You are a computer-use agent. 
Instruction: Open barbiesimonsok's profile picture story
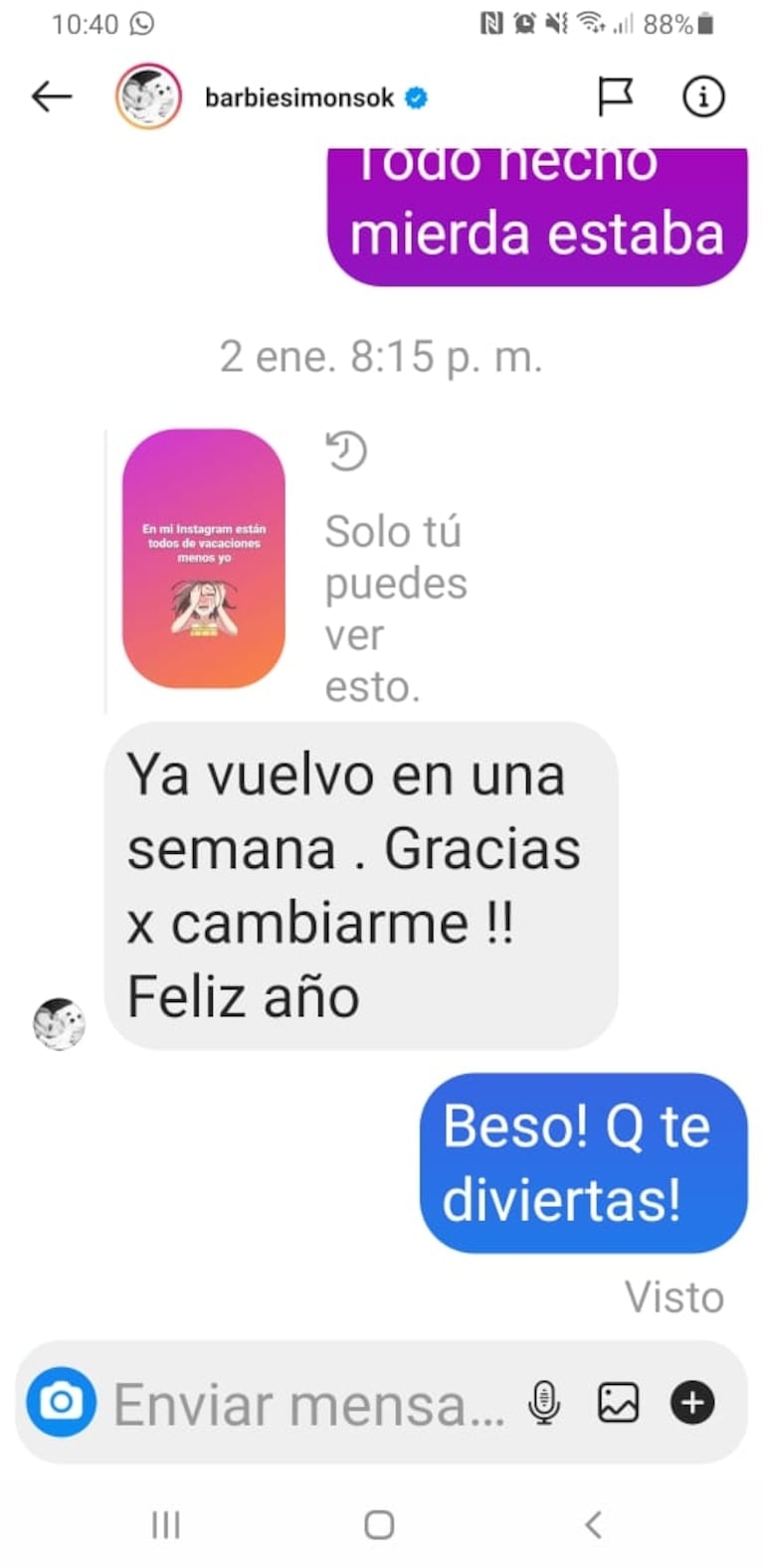point(148,96)
